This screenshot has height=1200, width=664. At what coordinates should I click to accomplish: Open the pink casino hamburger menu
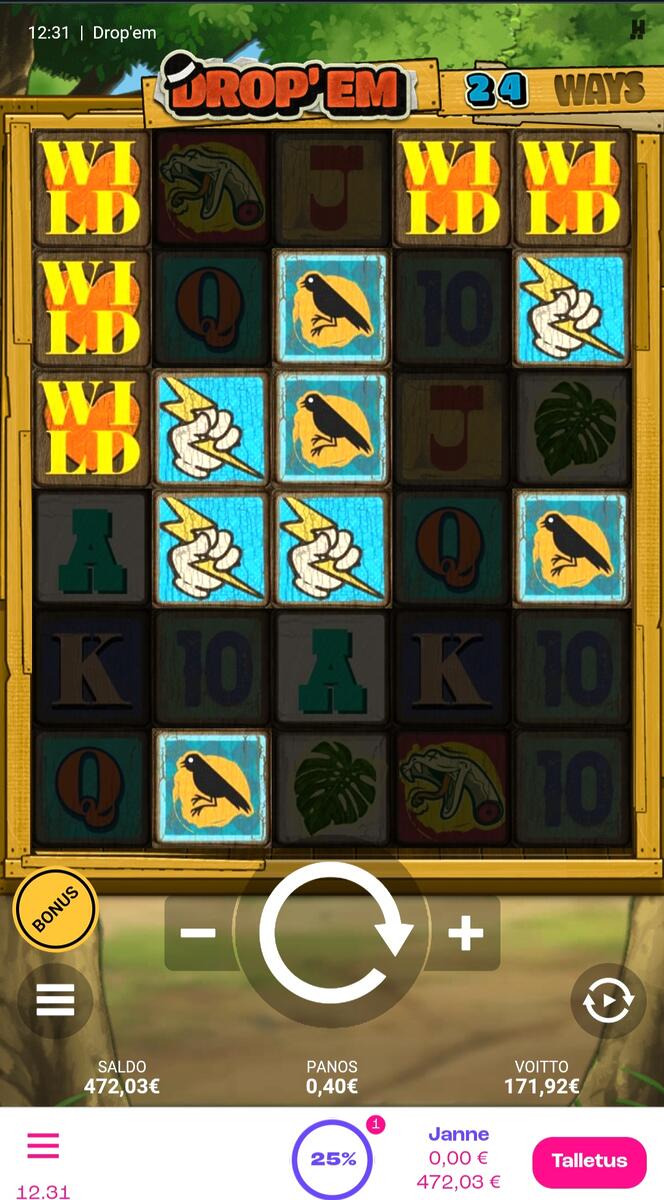[43, 1146]
